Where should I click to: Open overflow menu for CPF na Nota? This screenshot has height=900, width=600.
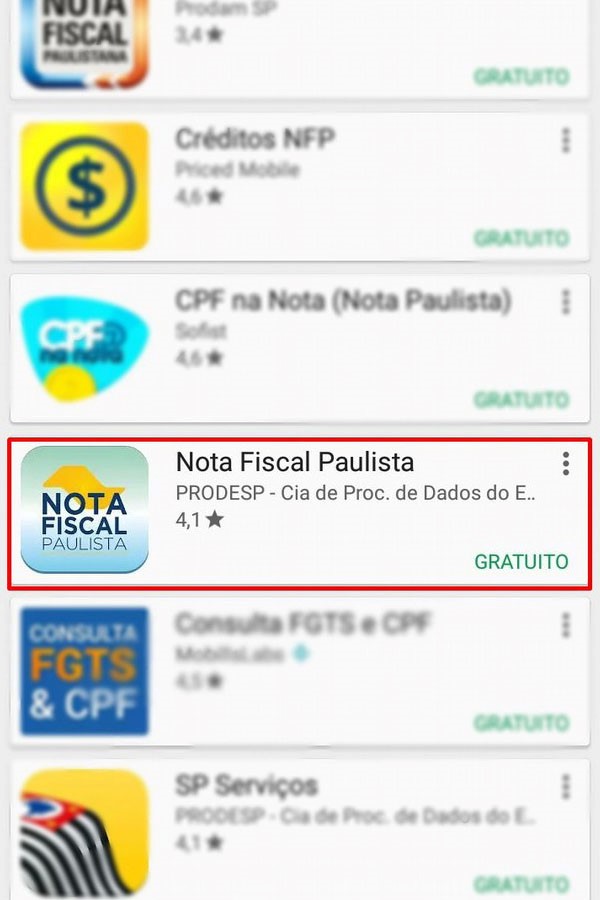[x=566, y=302]
